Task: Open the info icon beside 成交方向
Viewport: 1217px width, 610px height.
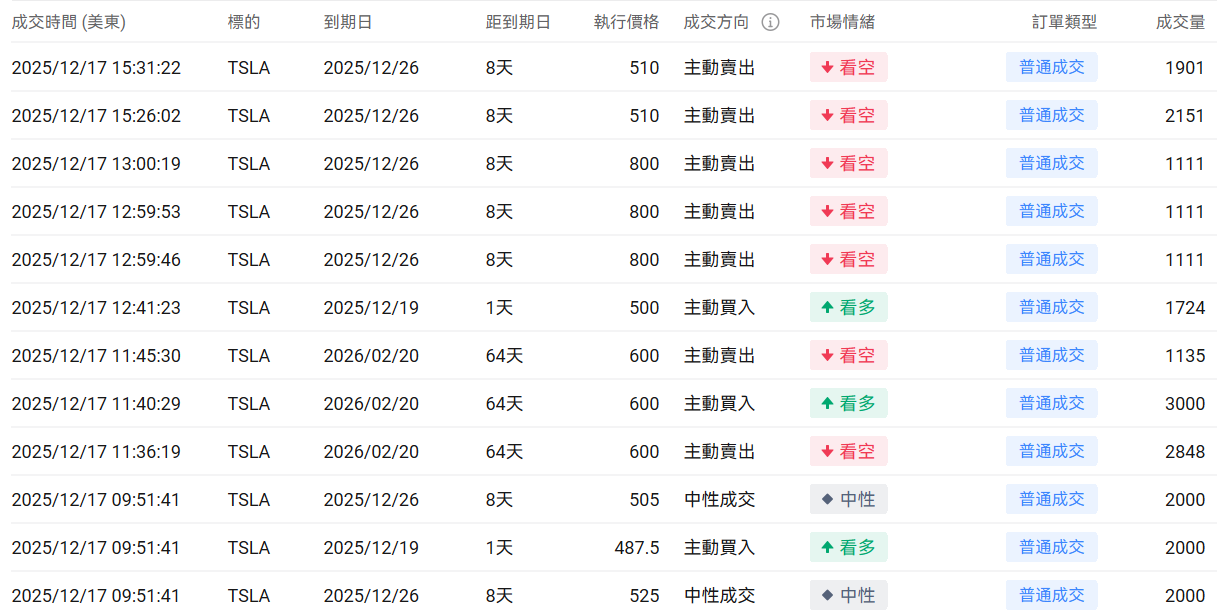Action: (x=770, y=22)
